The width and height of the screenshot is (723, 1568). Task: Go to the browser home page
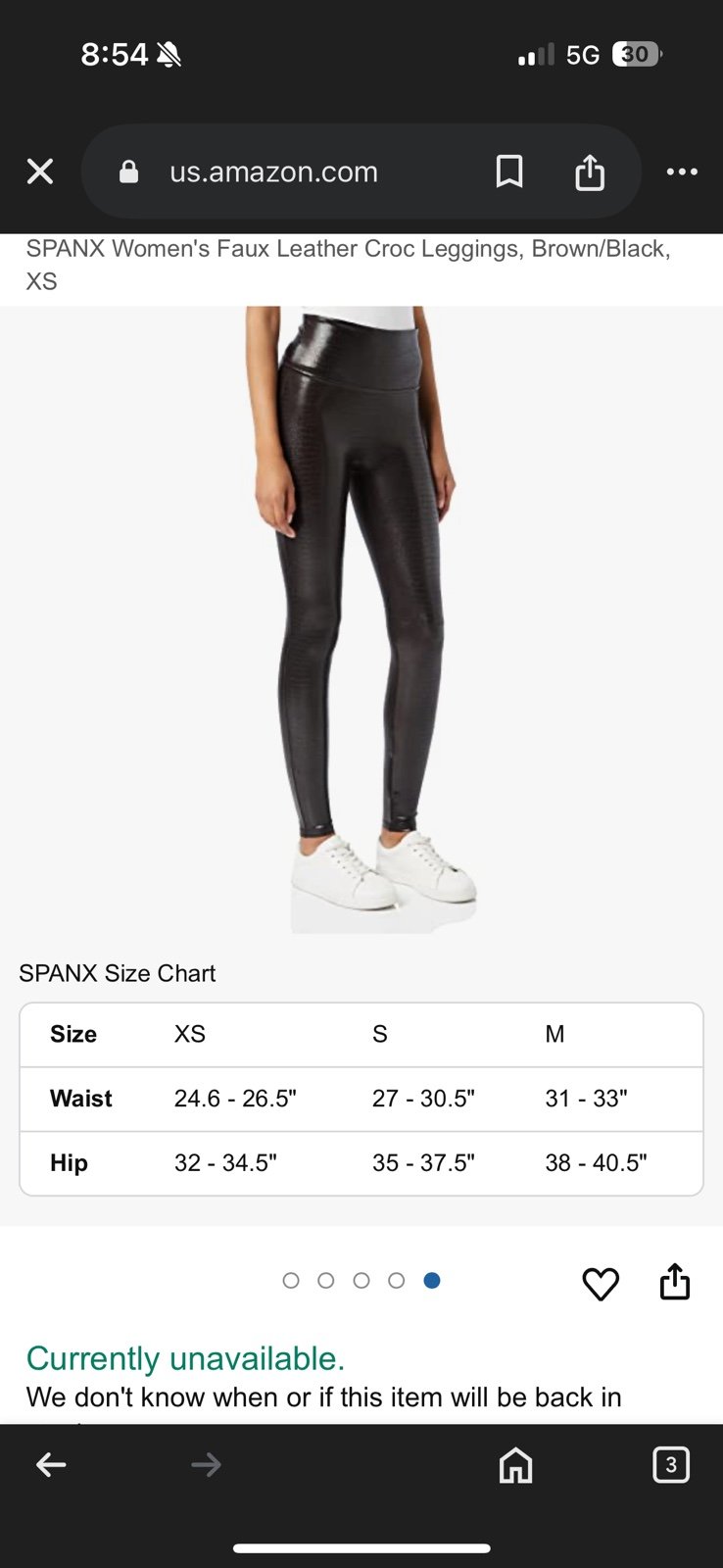(516, 1465)
